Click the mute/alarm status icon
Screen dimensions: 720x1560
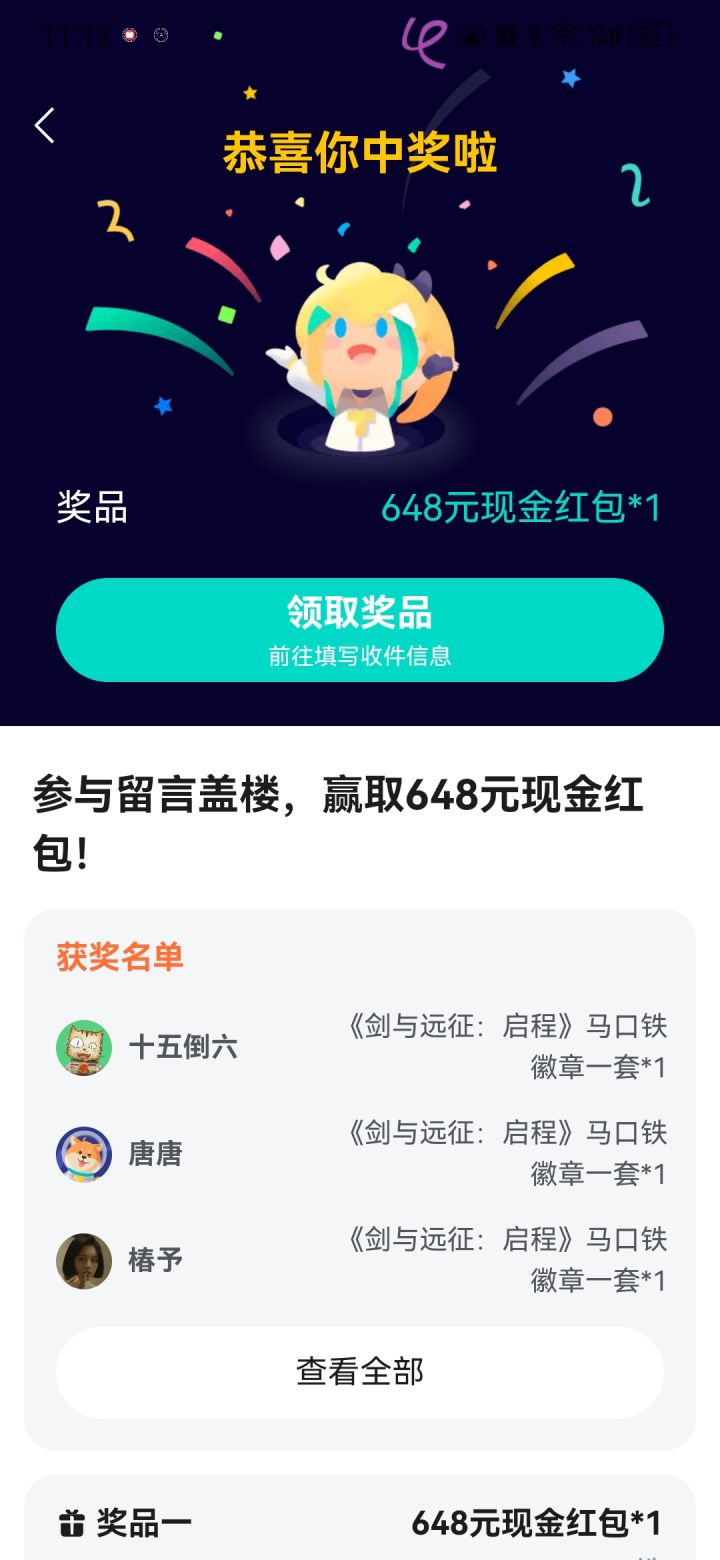tap(506, 33)
